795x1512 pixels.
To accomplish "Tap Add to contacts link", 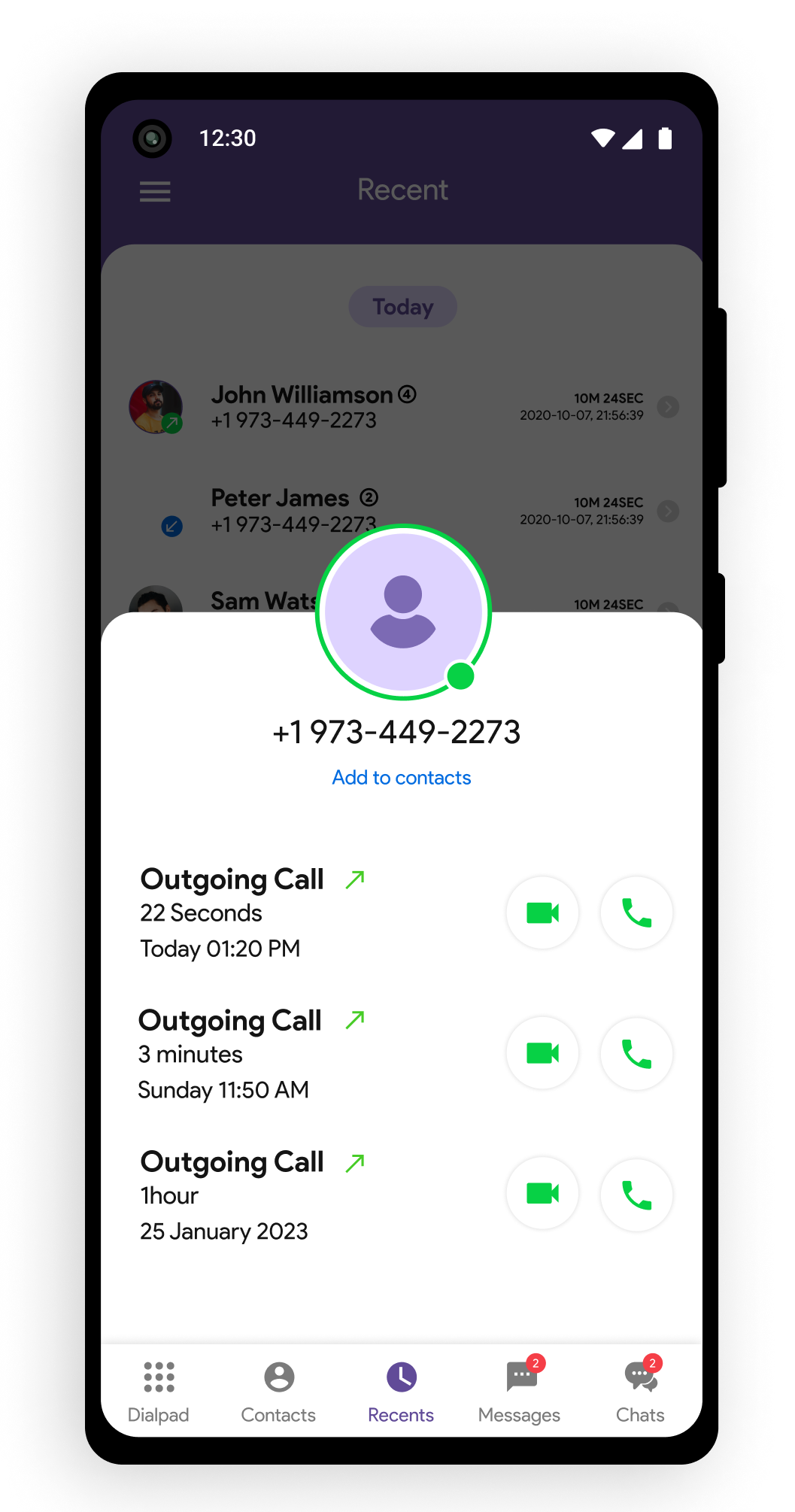I will click(x=402, y=777).
